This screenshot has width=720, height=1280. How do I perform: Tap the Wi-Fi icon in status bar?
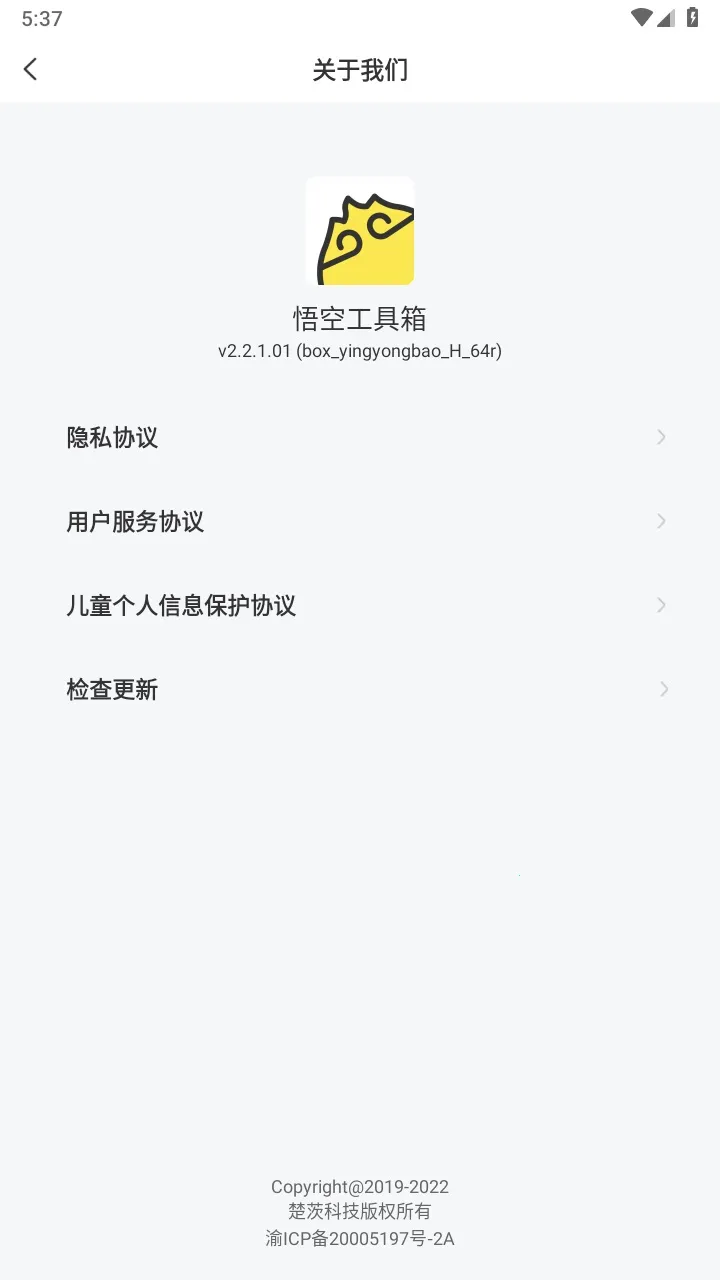click(640, 16)
